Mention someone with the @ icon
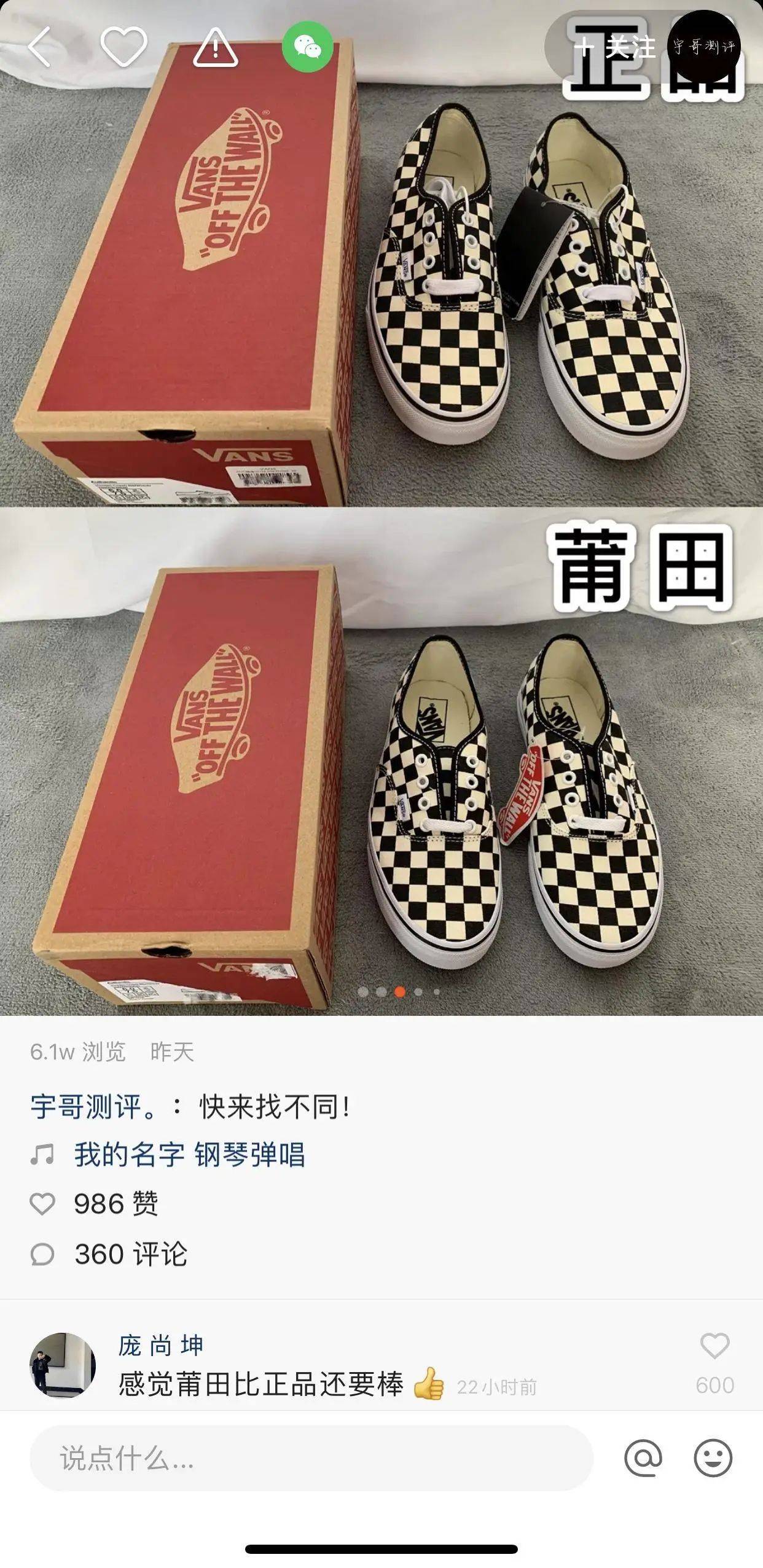 [x=643, y=1458]
